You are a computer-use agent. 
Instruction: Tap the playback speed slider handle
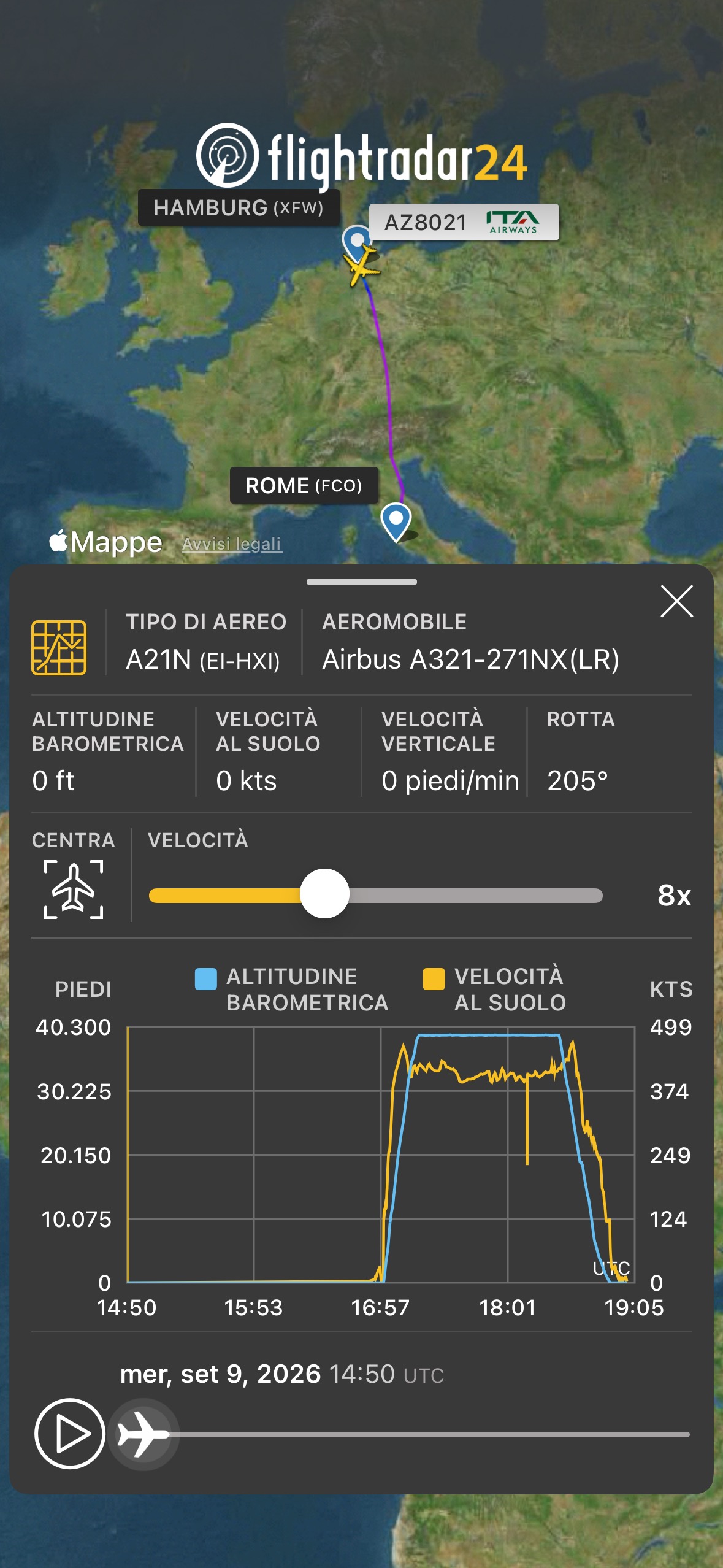click(x=324, y=894)
